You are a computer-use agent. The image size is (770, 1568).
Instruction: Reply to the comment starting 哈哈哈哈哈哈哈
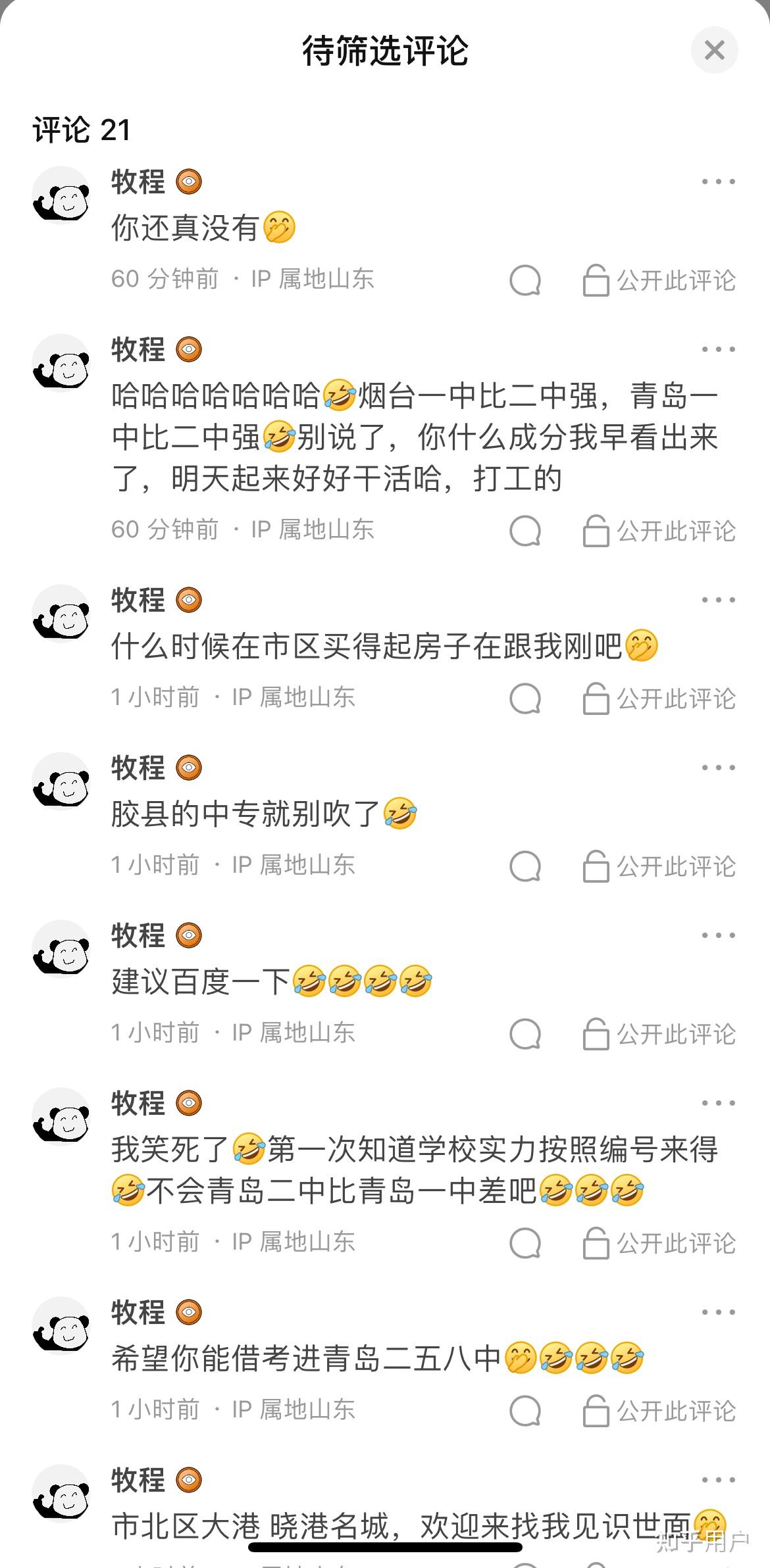click(525, 531)
